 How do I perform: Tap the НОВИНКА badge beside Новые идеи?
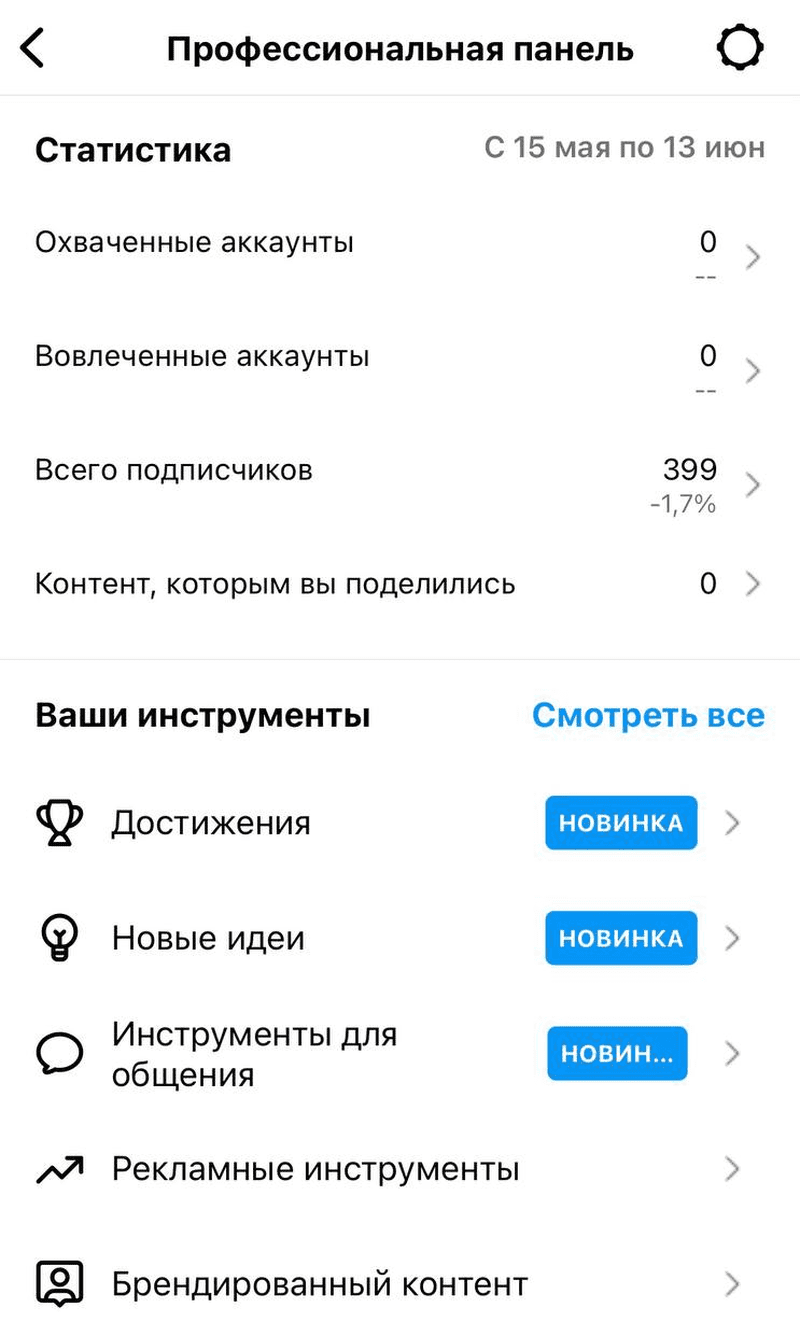point(620,938)
